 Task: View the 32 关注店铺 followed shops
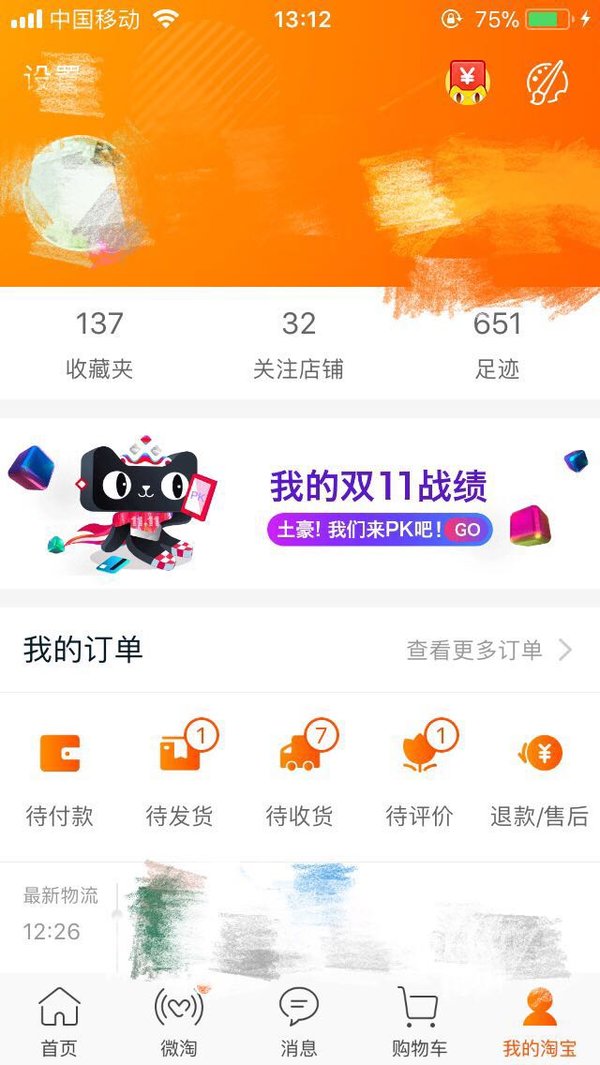(x=298, y=345)
